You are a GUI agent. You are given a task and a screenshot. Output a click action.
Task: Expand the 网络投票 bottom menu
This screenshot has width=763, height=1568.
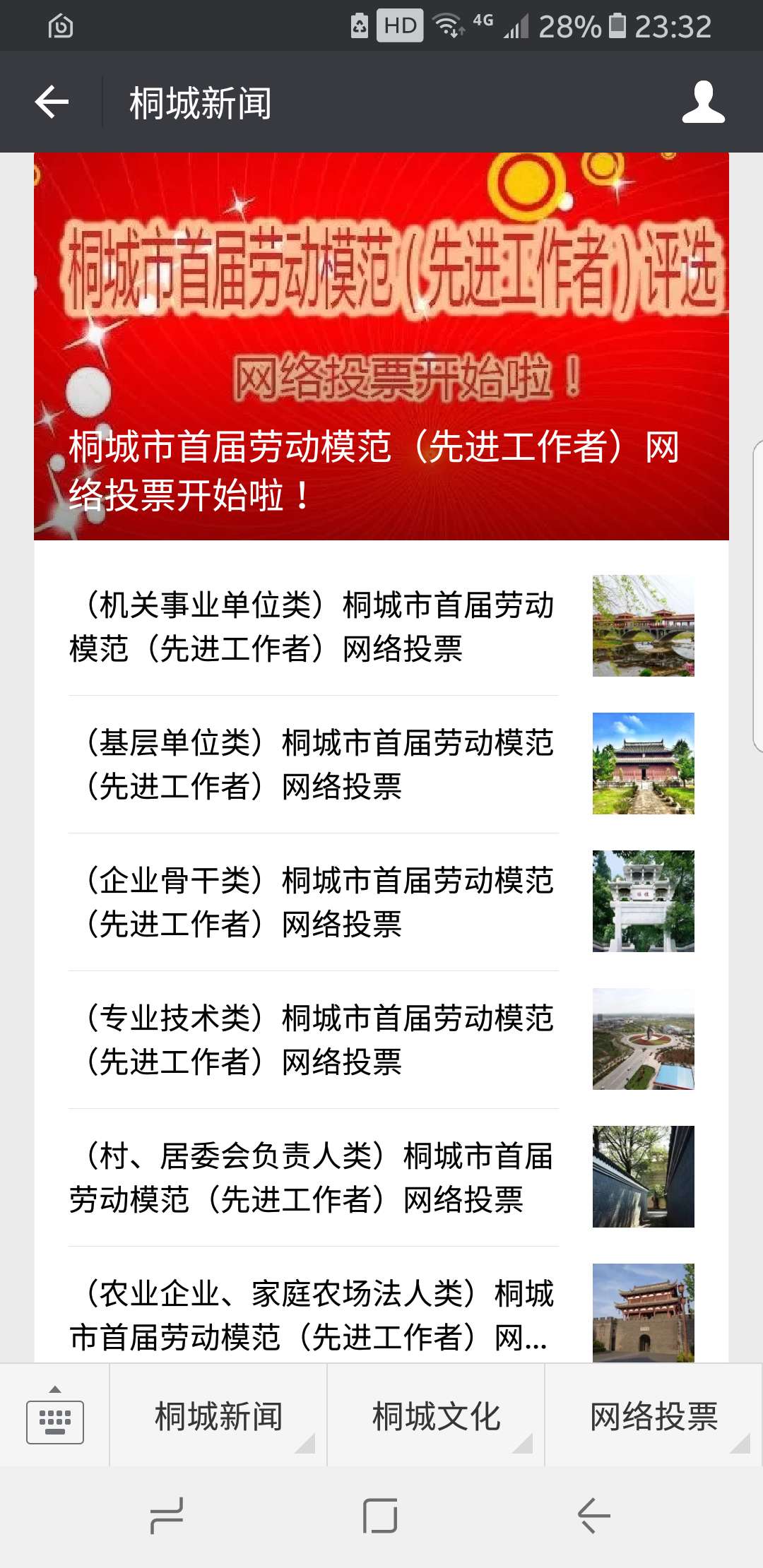point(653,1416)
